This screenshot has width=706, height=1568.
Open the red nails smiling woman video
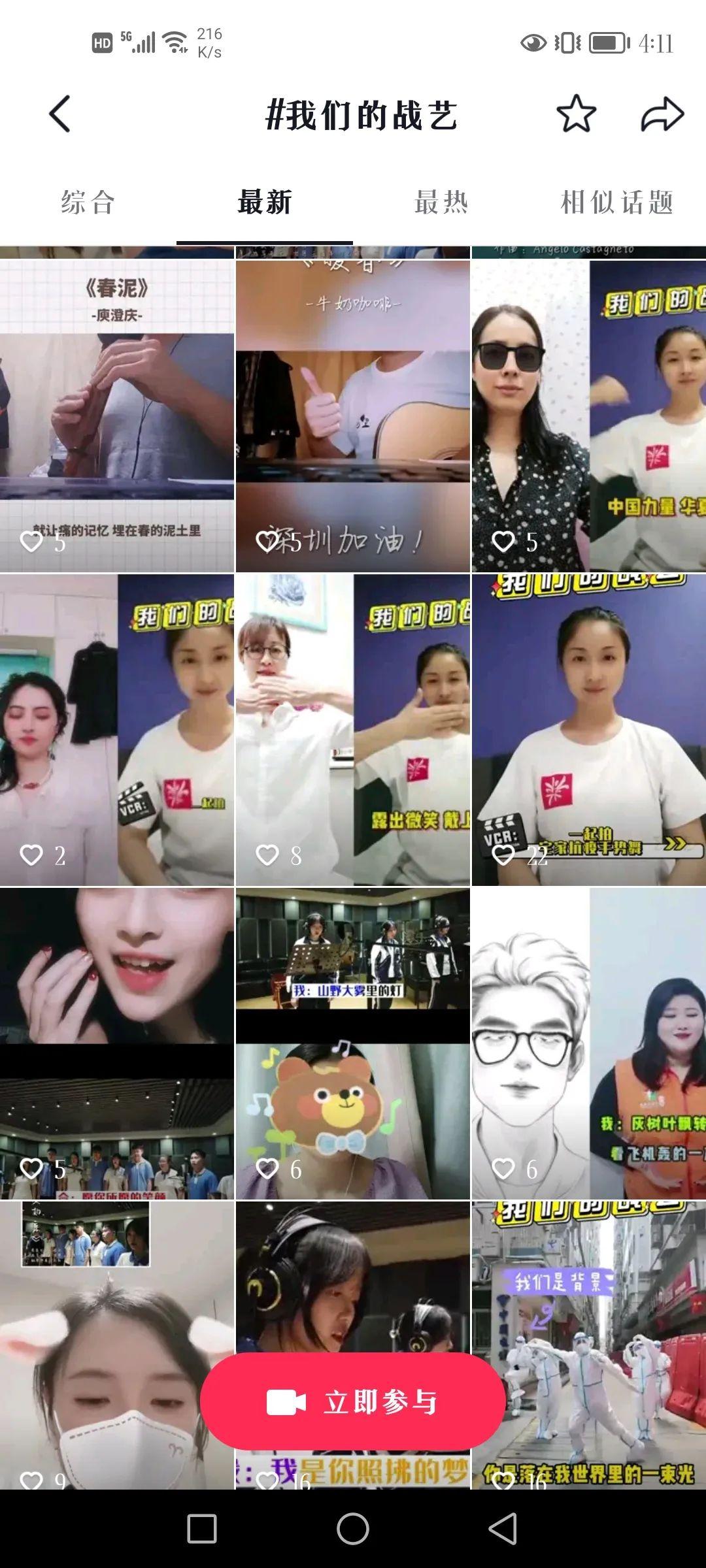click(117, 1043)
